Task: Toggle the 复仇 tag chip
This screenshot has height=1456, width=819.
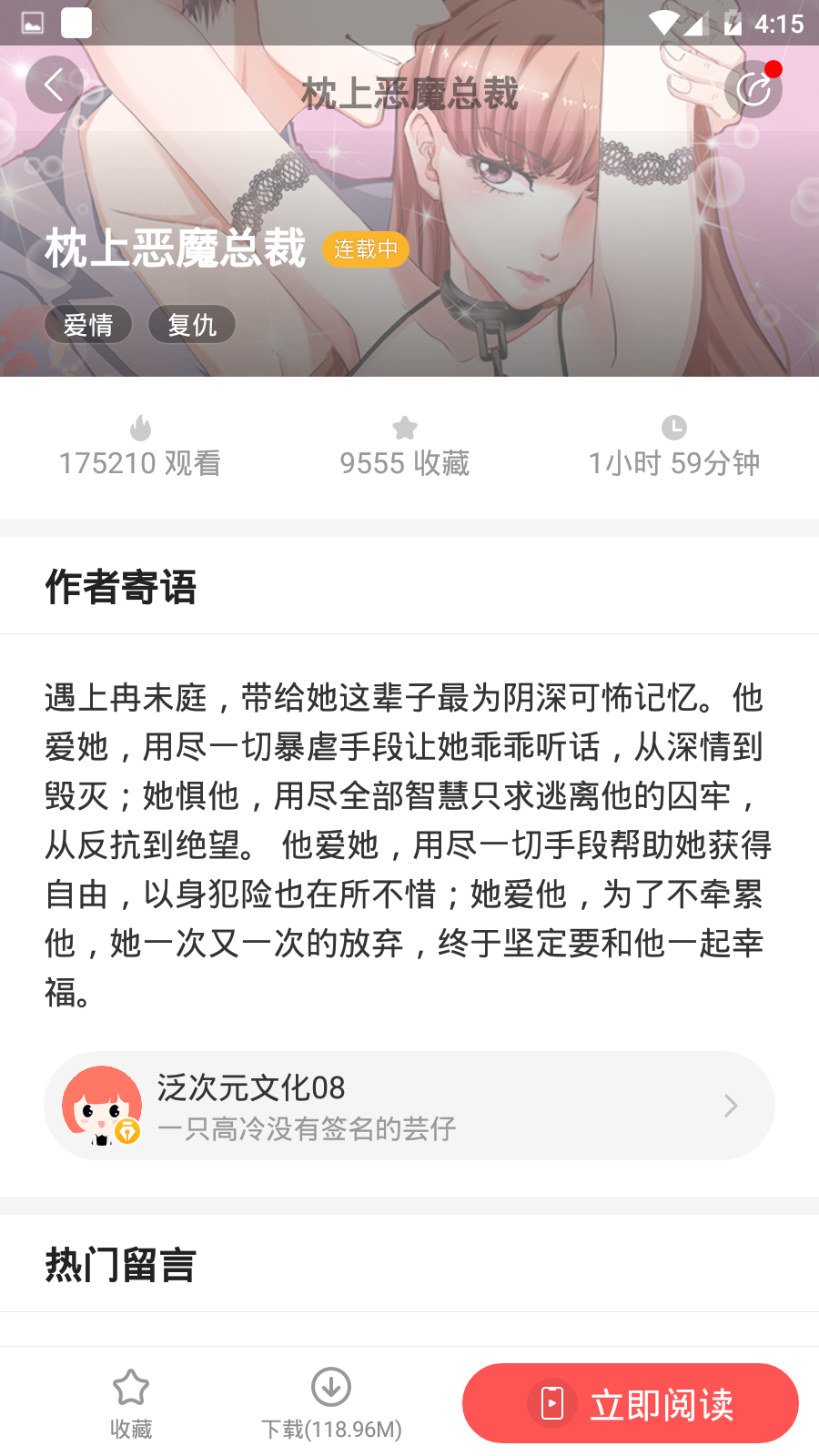Action: pos(191,324)
